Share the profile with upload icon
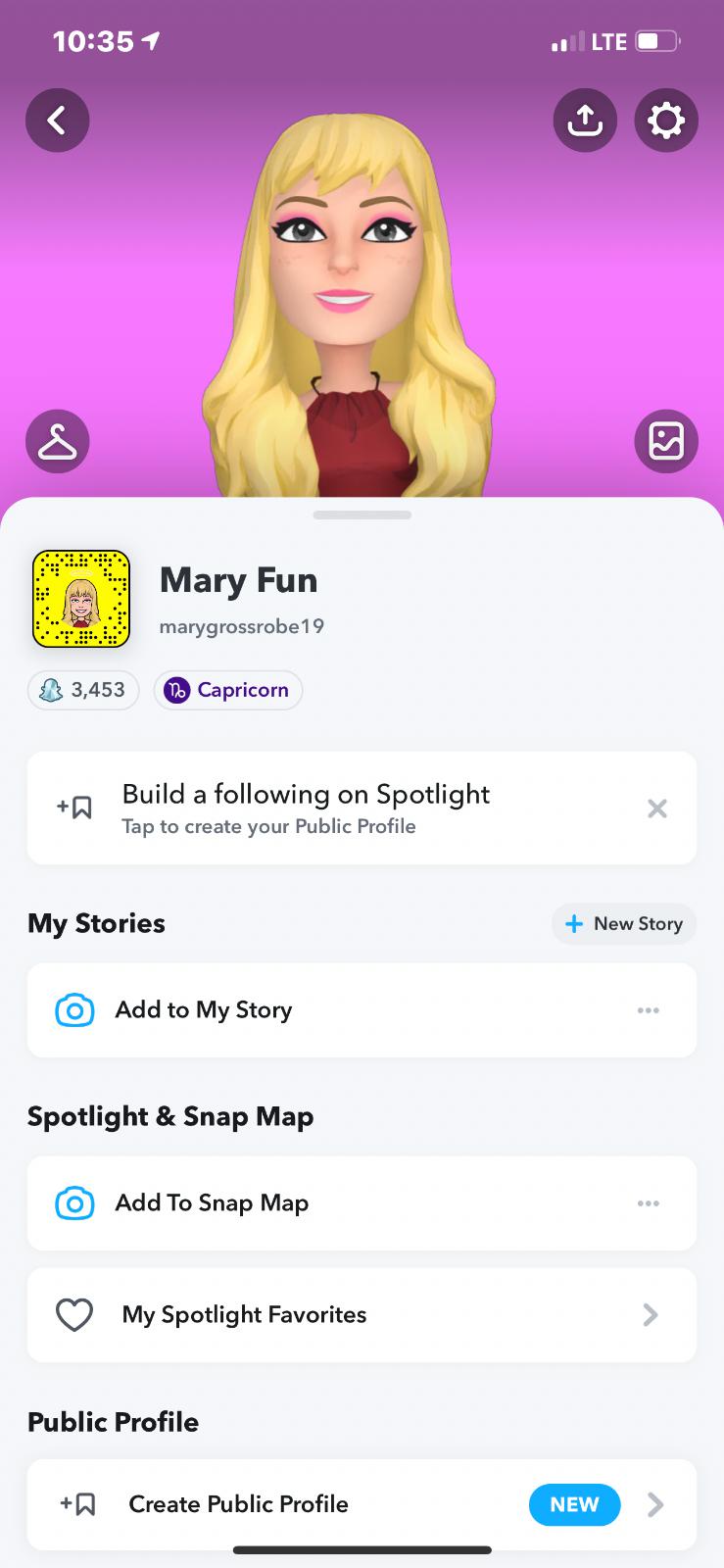 tap(585, 121)
